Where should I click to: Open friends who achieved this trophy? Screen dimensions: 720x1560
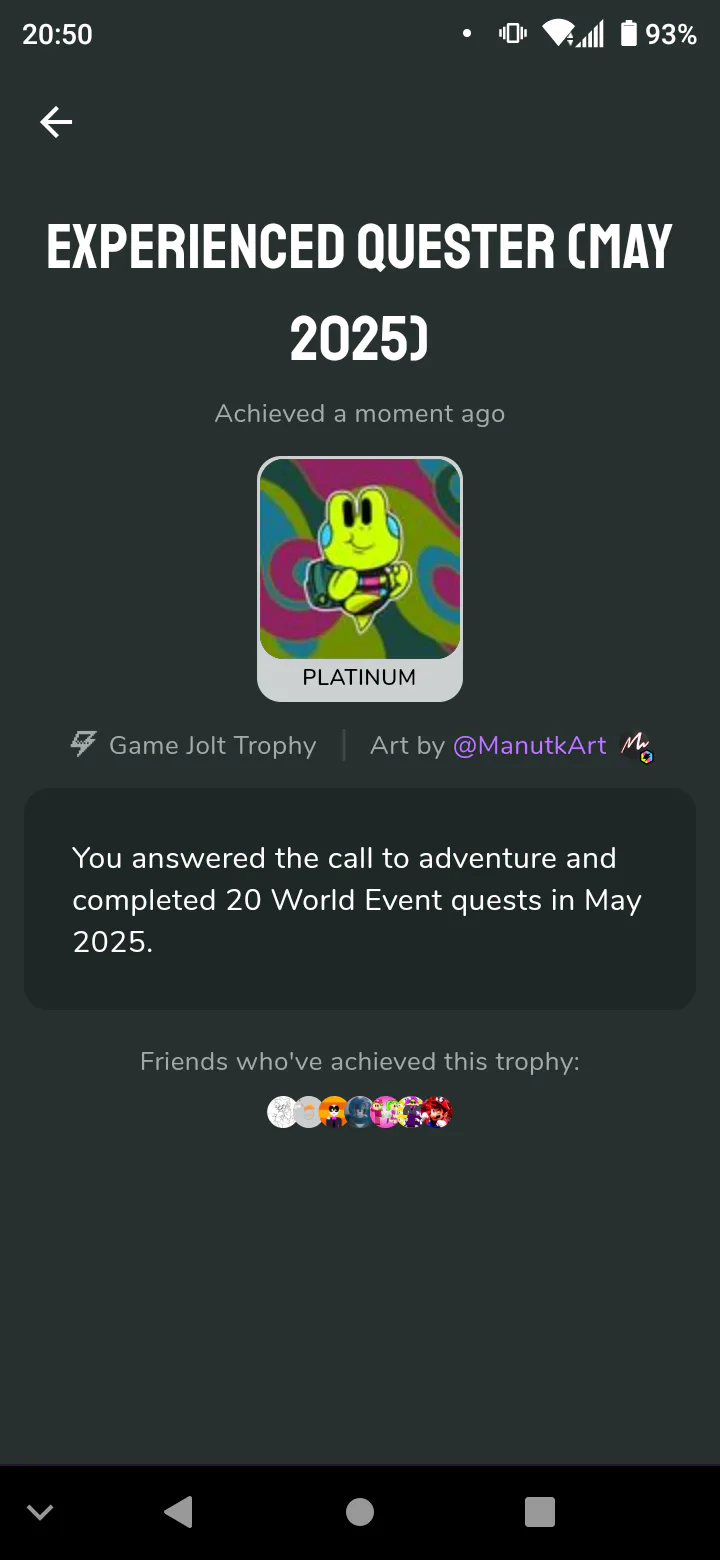pos(360,1112)
